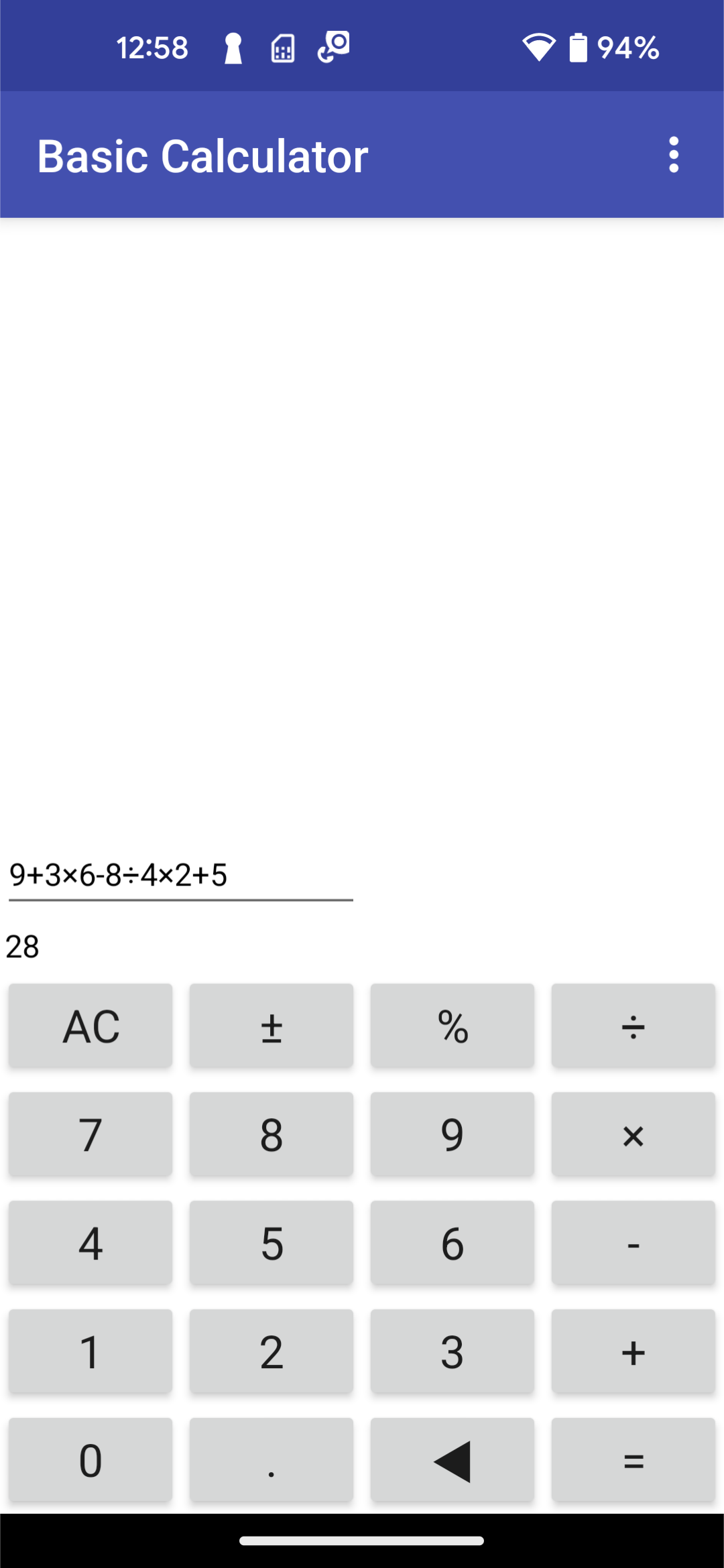Image resolution: width=724 pixels, height=1568 pixels.
Task: Enter the digit 5
Action: (x=271, y=1243)
